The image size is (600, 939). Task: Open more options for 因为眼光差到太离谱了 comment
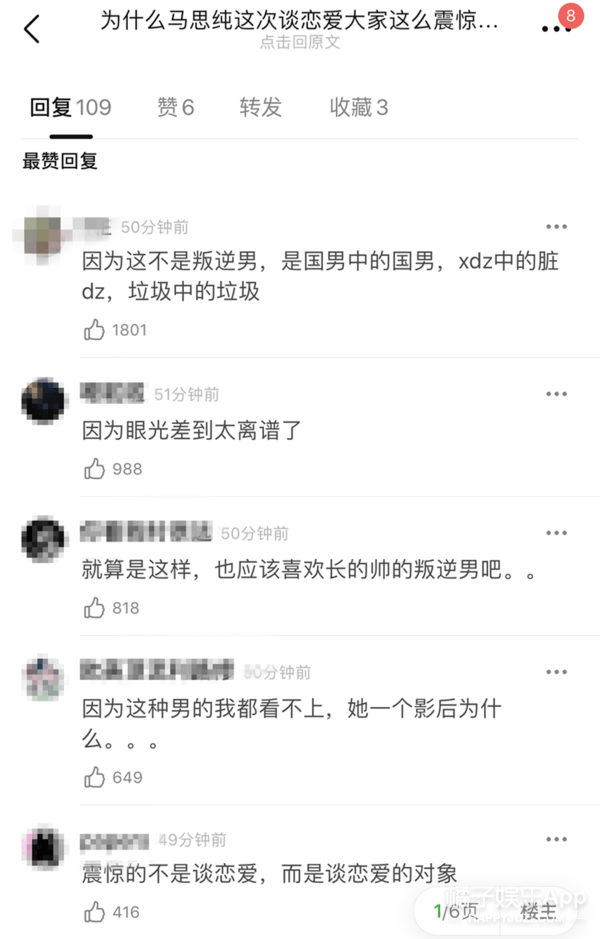point(556,395)
